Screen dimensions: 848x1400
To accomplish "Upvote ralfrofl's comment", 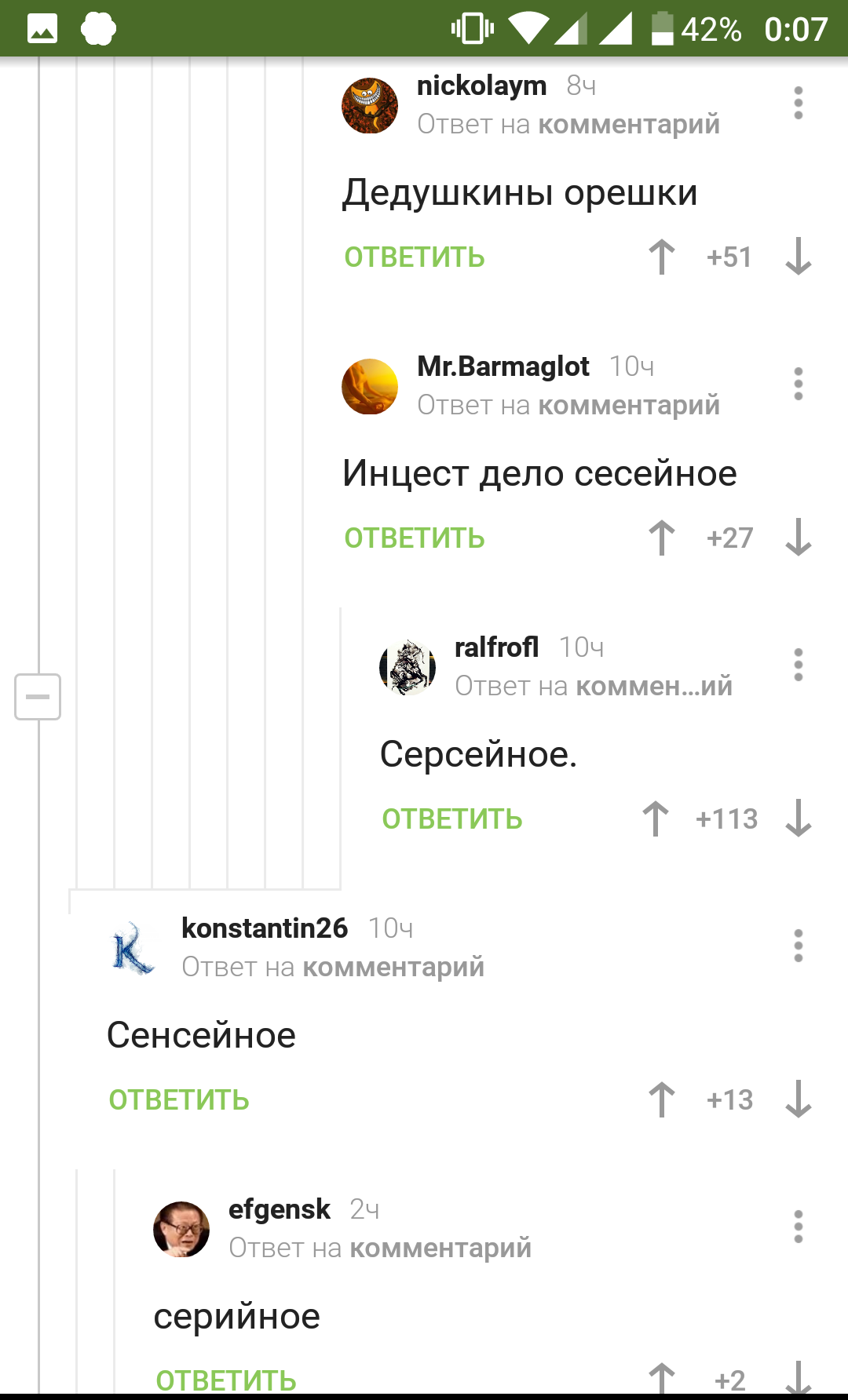I will pyautogui.click(x=655, y=818).
